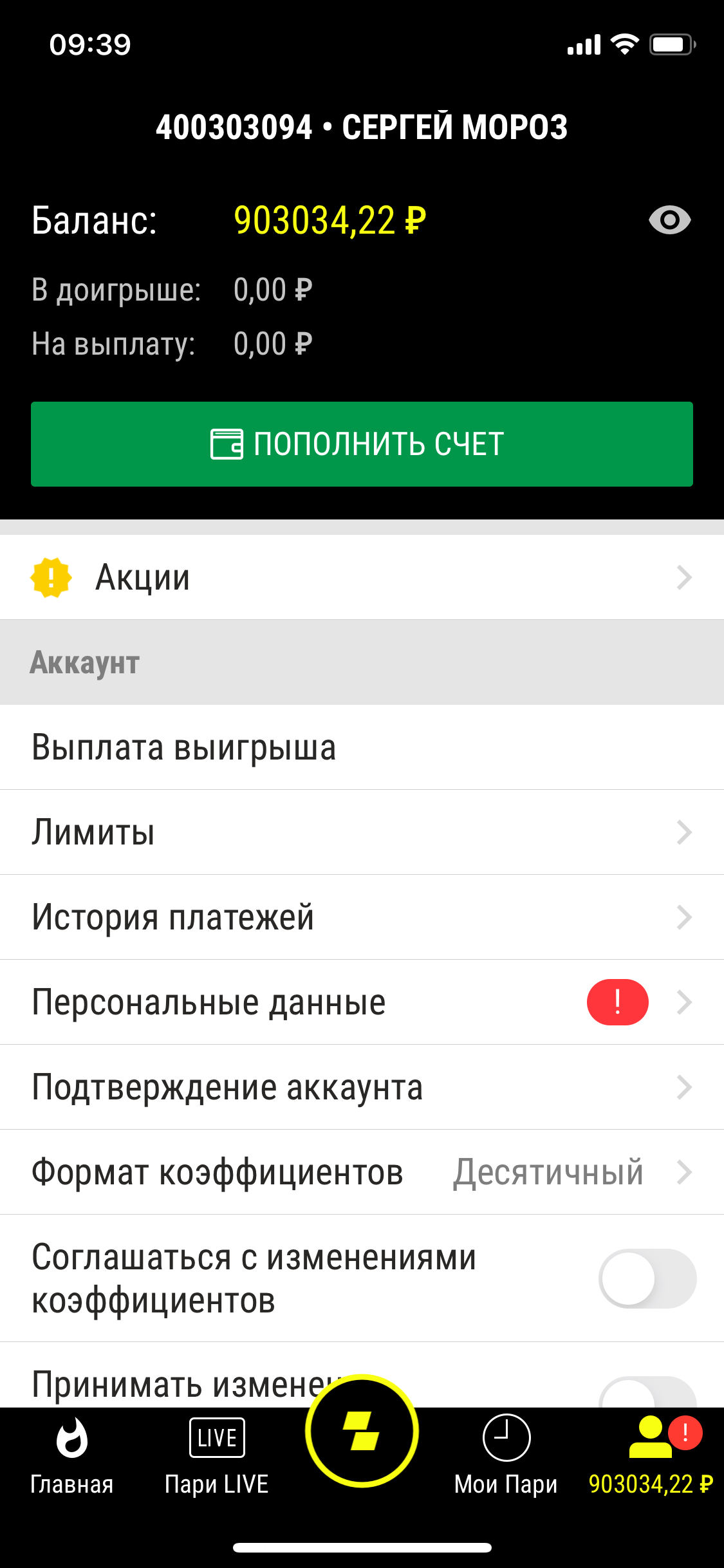The height and width of the screenshot is (1568, 724).
Task: Switch to the Пари LIVE tab
Action: tap(217, 1456)
